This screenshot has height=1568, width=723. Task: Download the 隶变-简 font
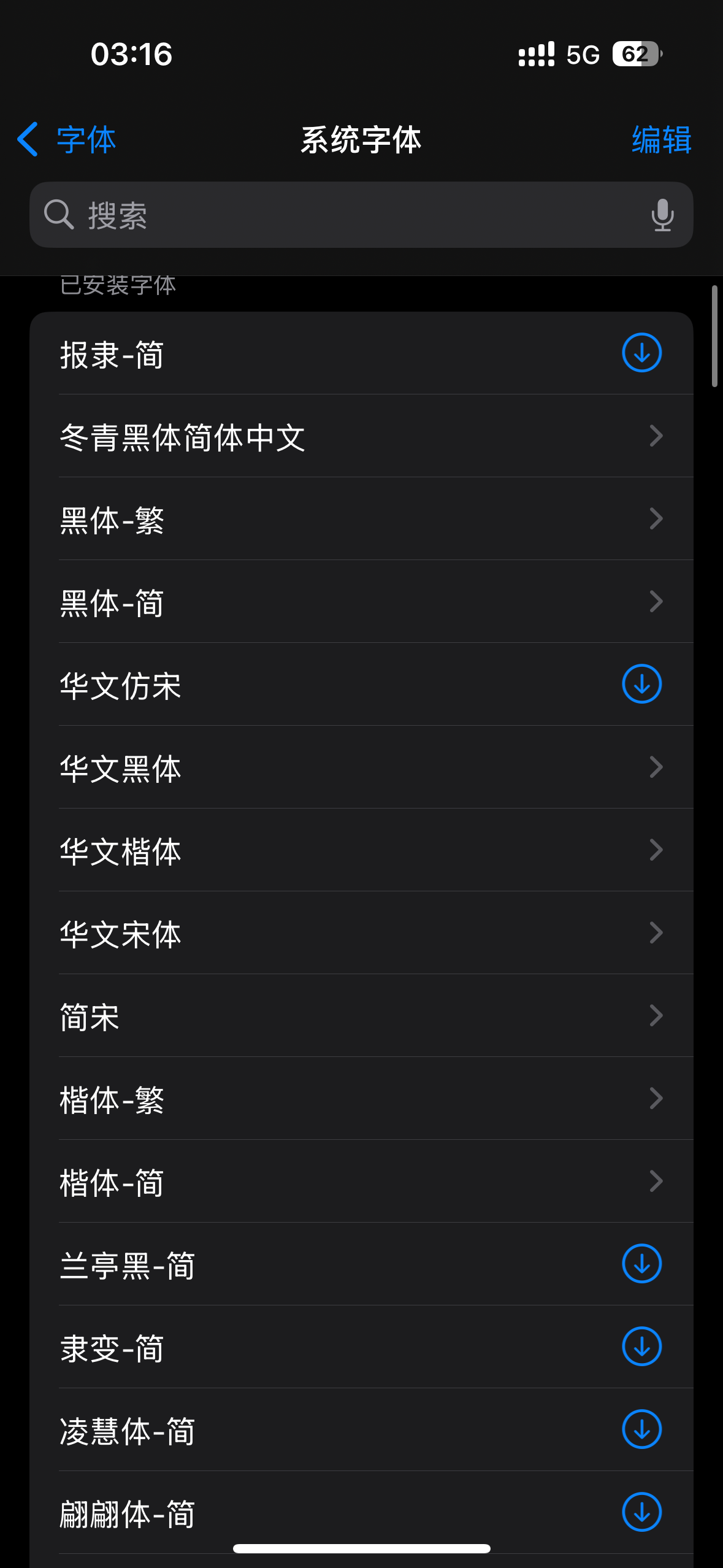641,1347
